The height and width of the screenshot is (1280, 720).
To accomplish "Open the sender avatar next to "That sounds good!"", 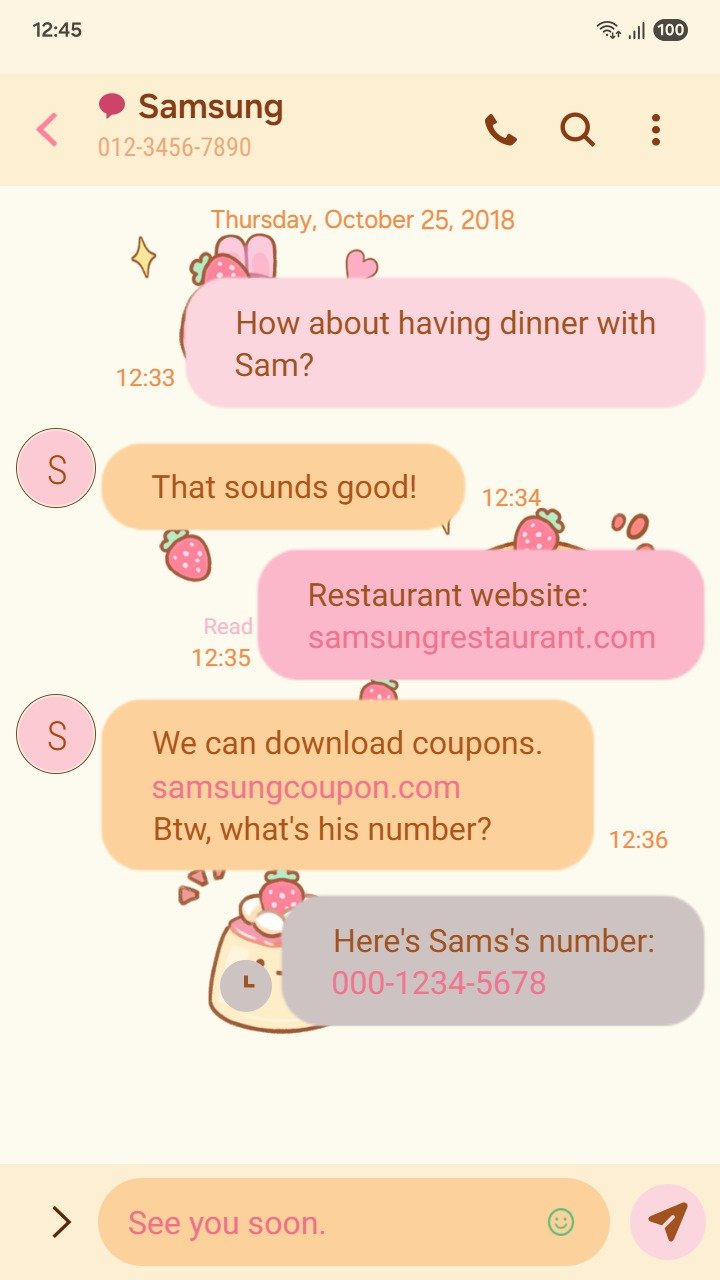I will pos(56,468).
